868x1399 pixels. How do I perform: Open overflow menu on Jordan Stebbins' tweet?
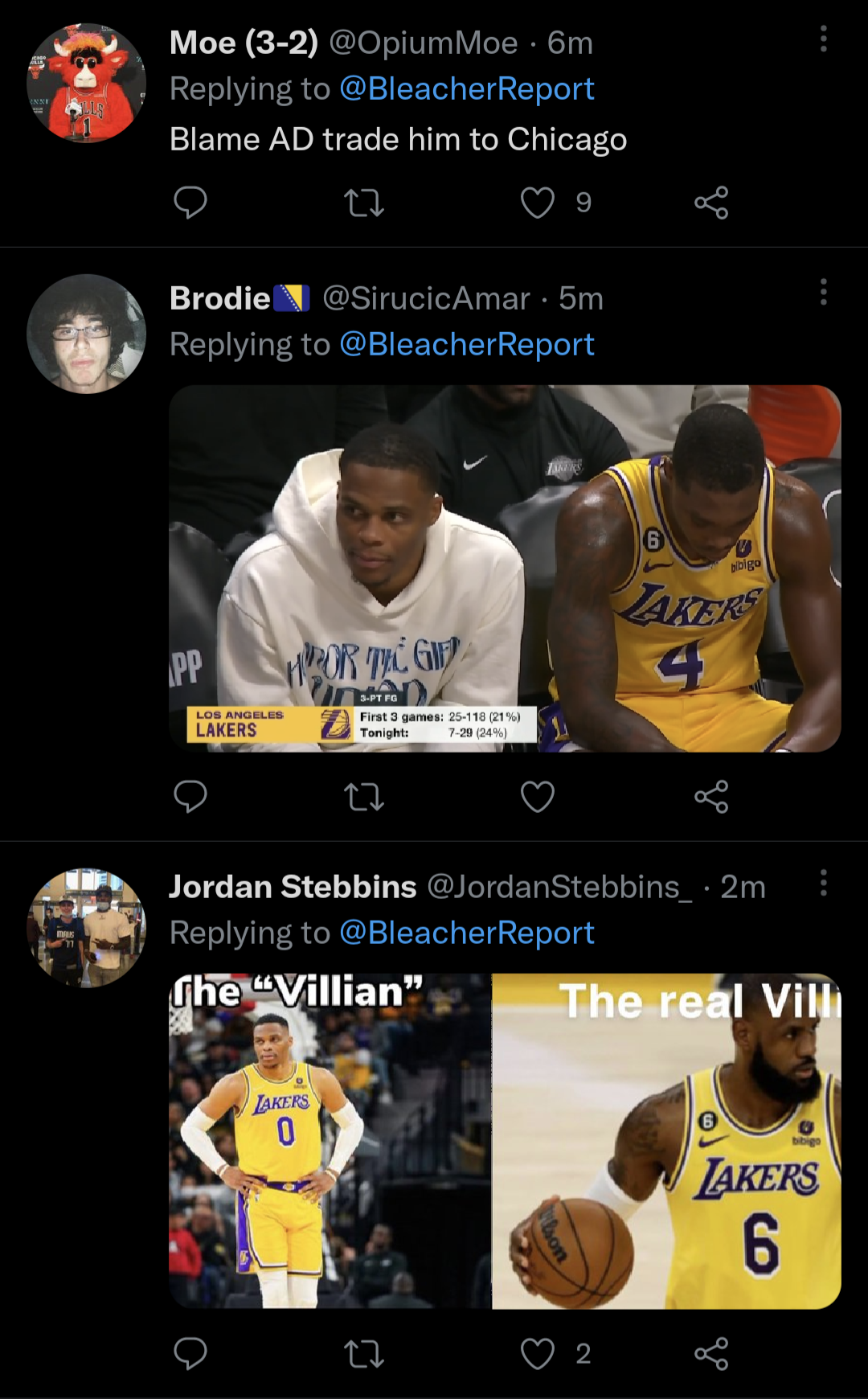823,883
